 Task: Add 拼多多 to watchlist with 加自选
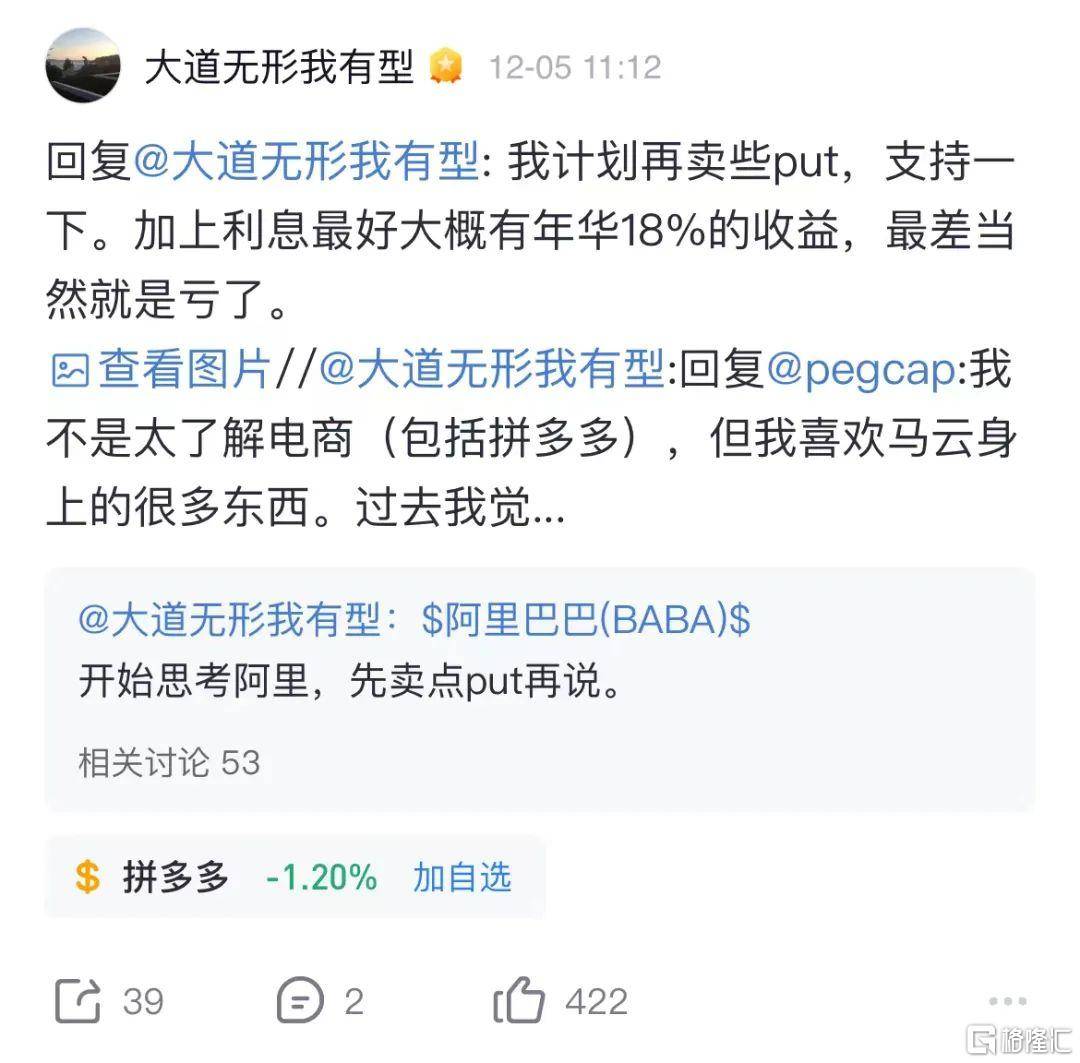point(462,877)
